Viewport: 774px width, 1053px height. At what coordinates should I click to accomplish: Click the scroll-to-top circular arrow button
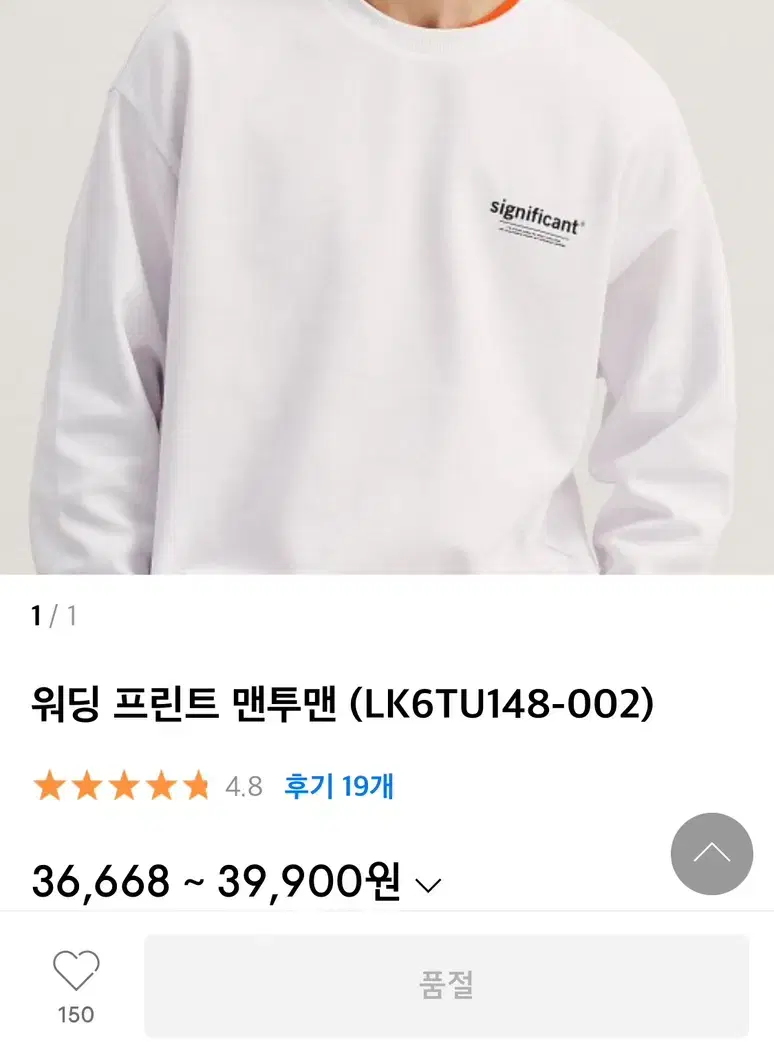tap(711, 855)
